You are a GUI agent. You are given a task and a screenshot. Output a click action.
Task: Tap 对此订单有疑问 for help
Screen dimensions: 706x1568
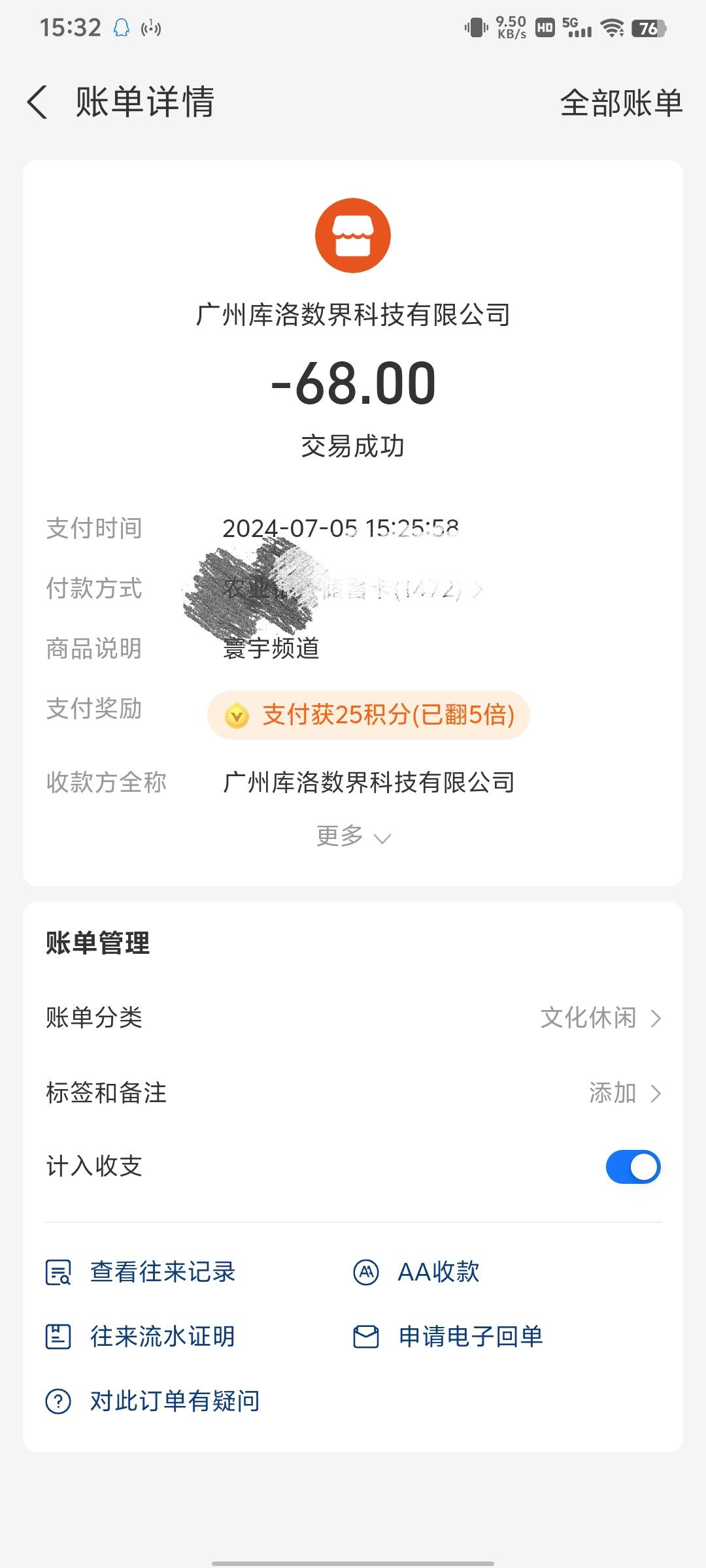tap(152, 1401)
